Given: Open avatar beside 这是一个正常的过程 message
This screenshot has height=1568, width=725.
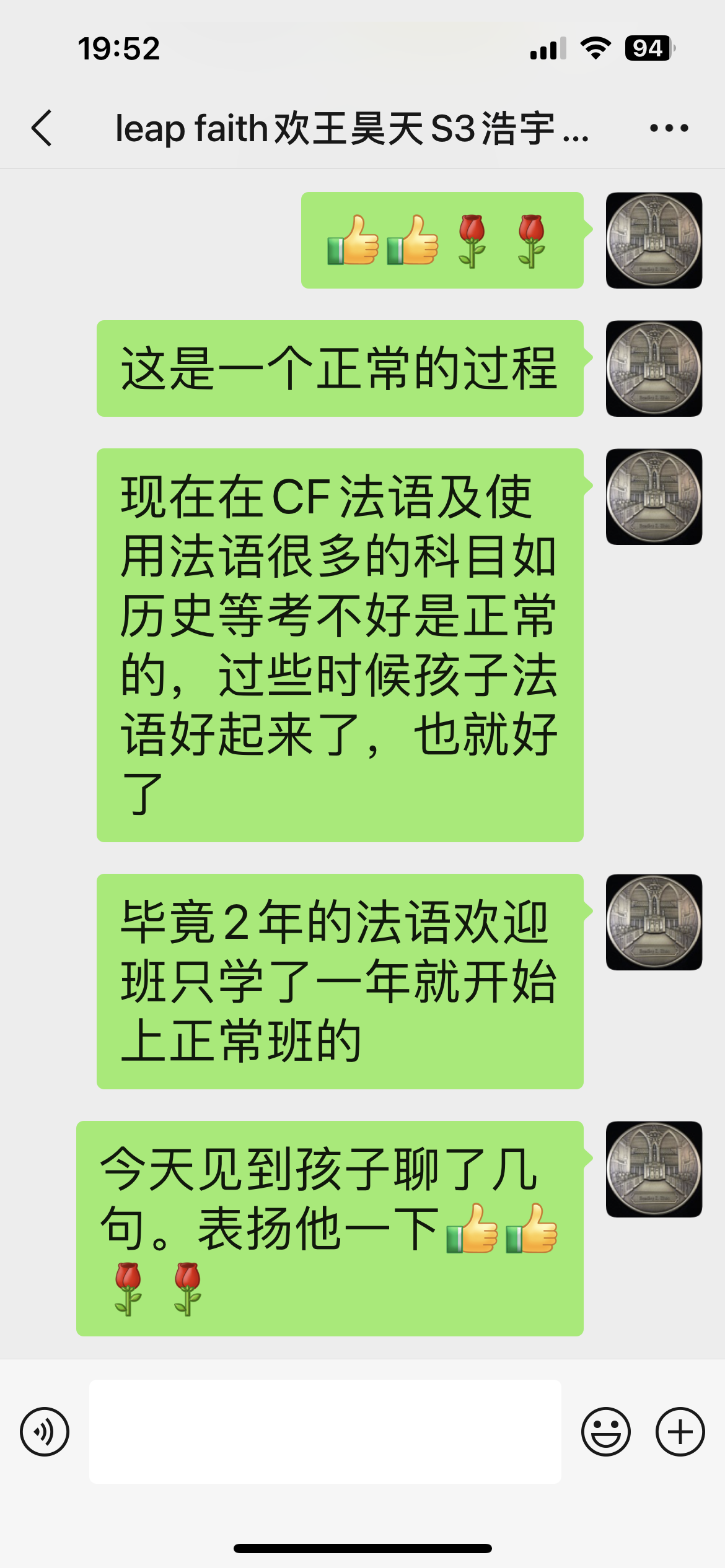Looking at the screenshot, I should pyautogui.click(x=654, y=368).
